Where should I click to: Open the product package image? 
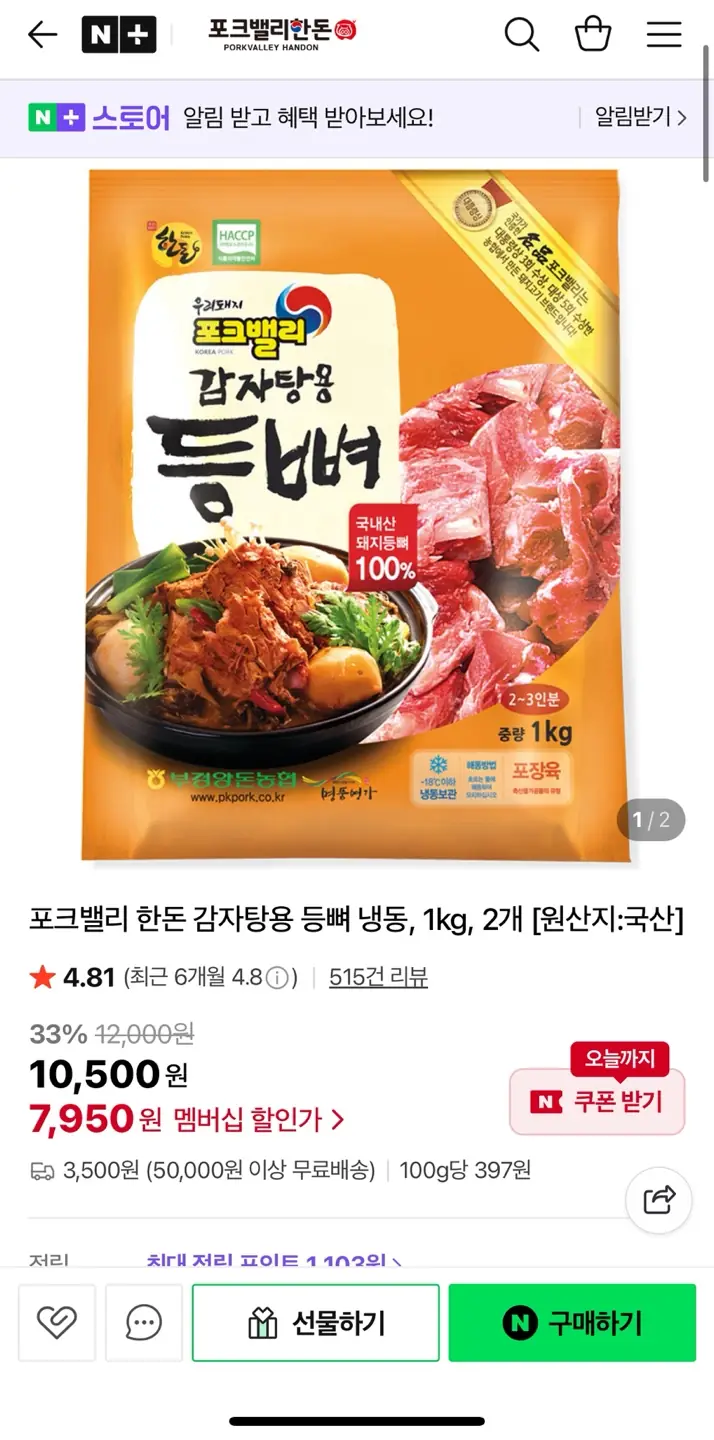coord(356,515)
